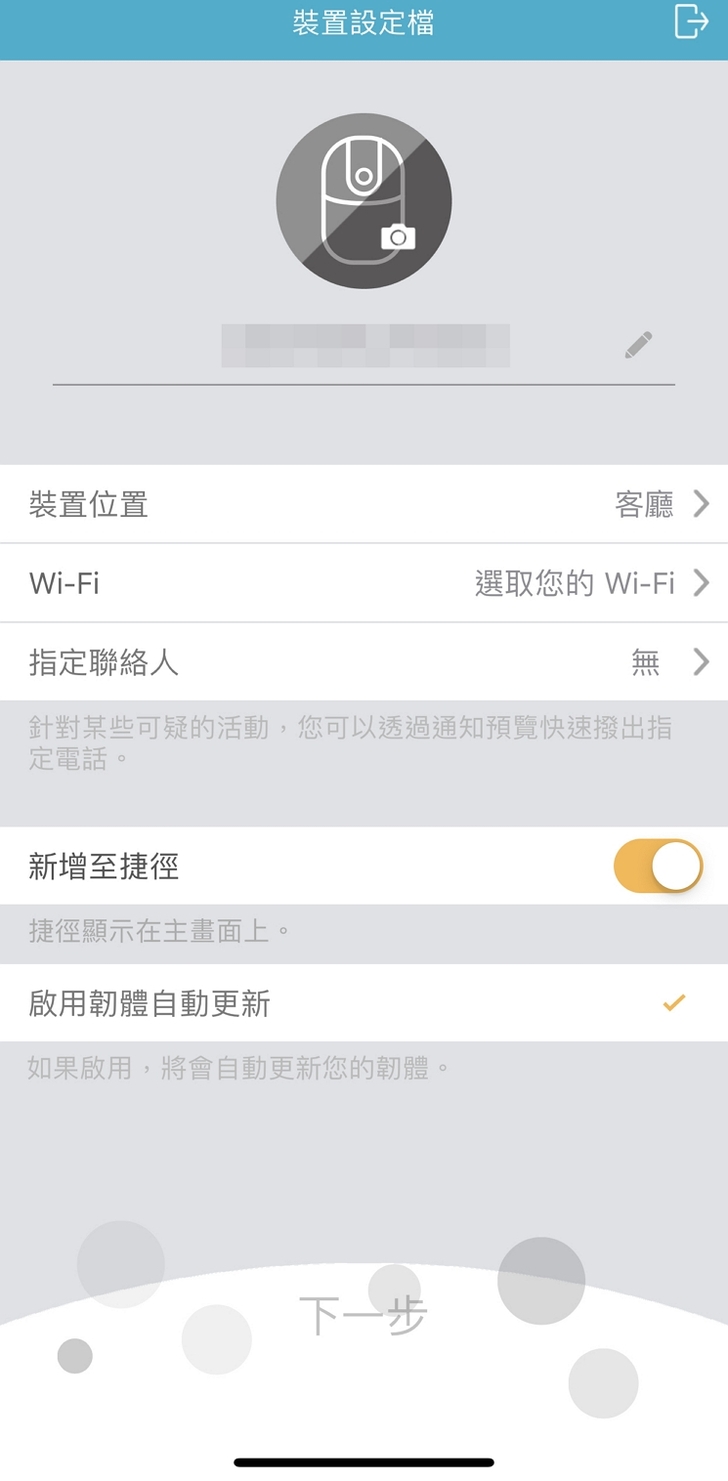Open the 裝置位置 setting row
Image resolution: width=728 pixels, height=1481 pixels.
coord(364,504)
